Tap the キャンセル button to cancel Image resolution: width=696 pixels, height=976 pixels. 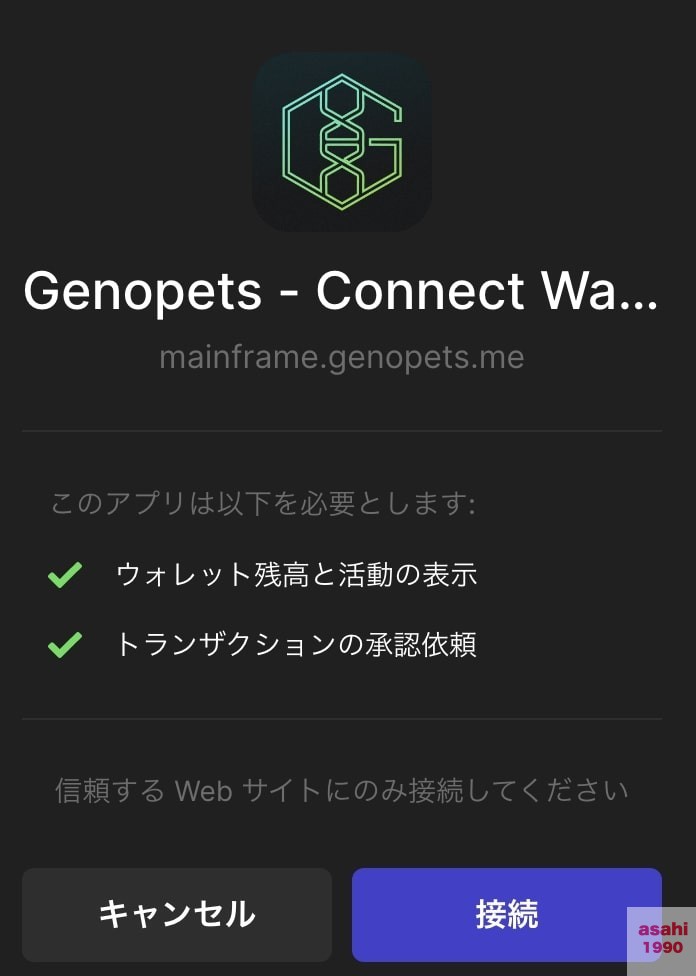[177, 914]
